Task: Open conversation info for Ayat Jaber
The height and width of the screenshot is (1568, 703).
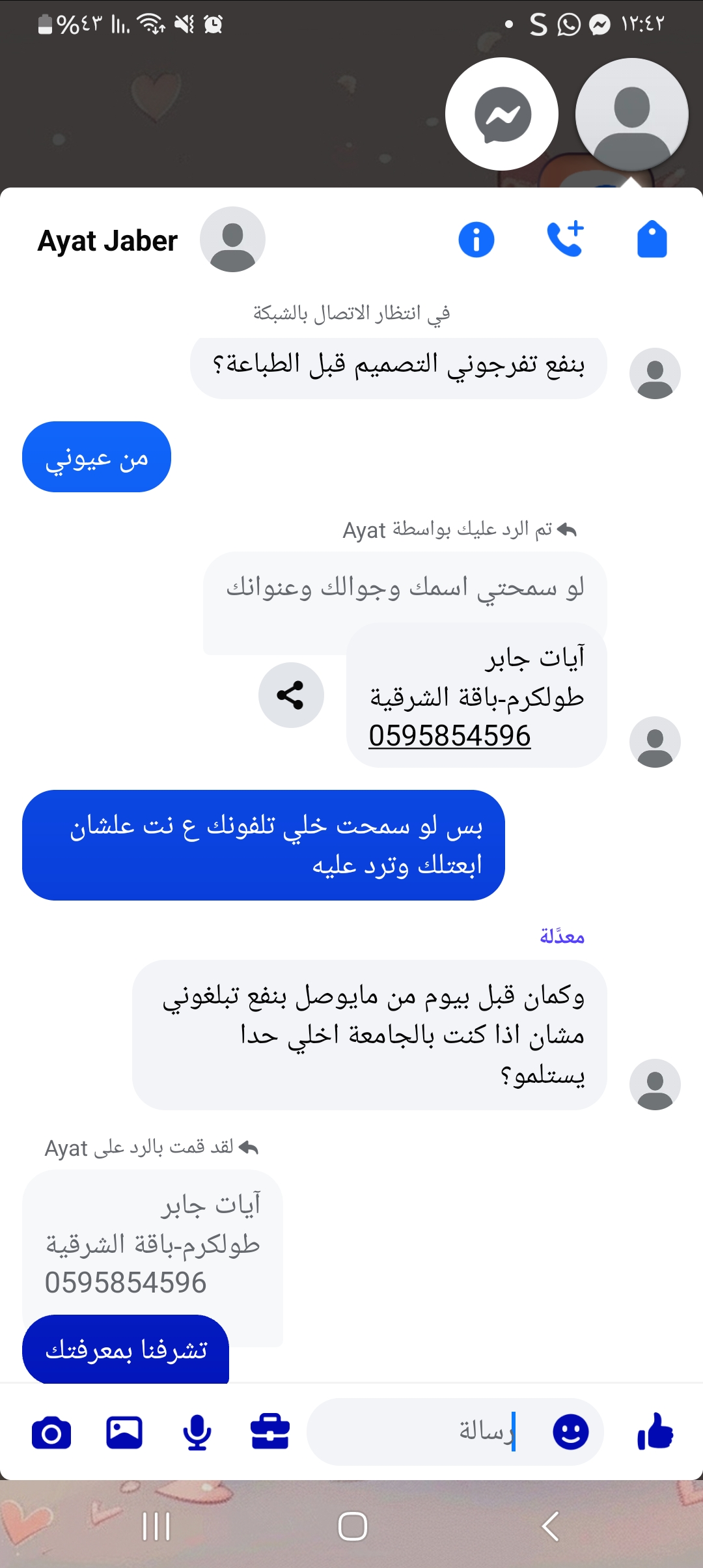Action: tap(476, 240)
